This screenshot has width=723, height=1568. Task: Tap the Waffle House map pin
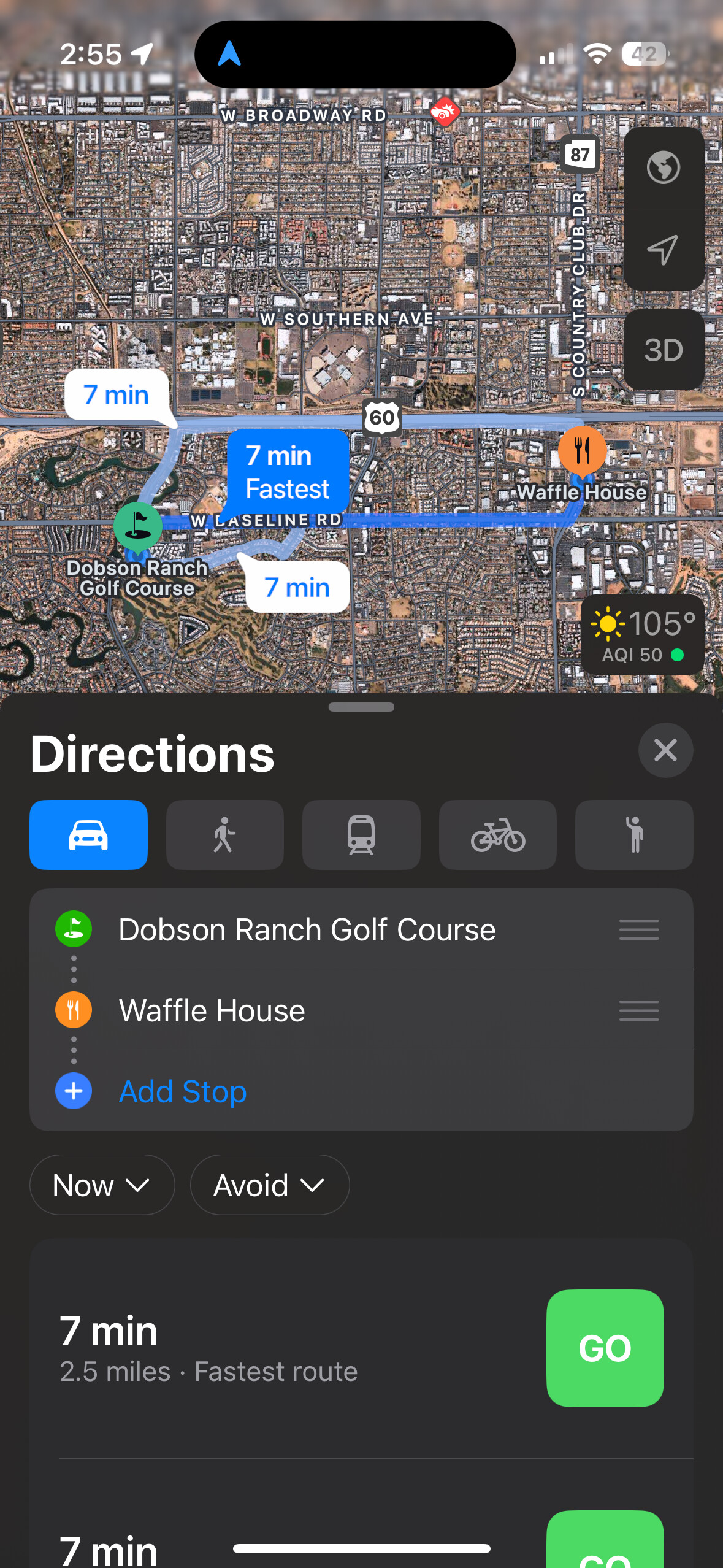coord(582,451)
